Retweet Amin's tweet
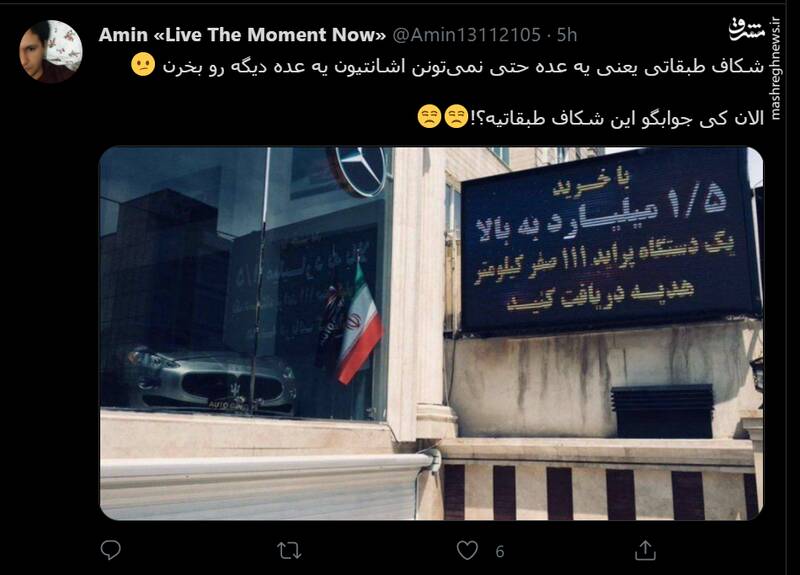800x575 pixels. [288, 550]
